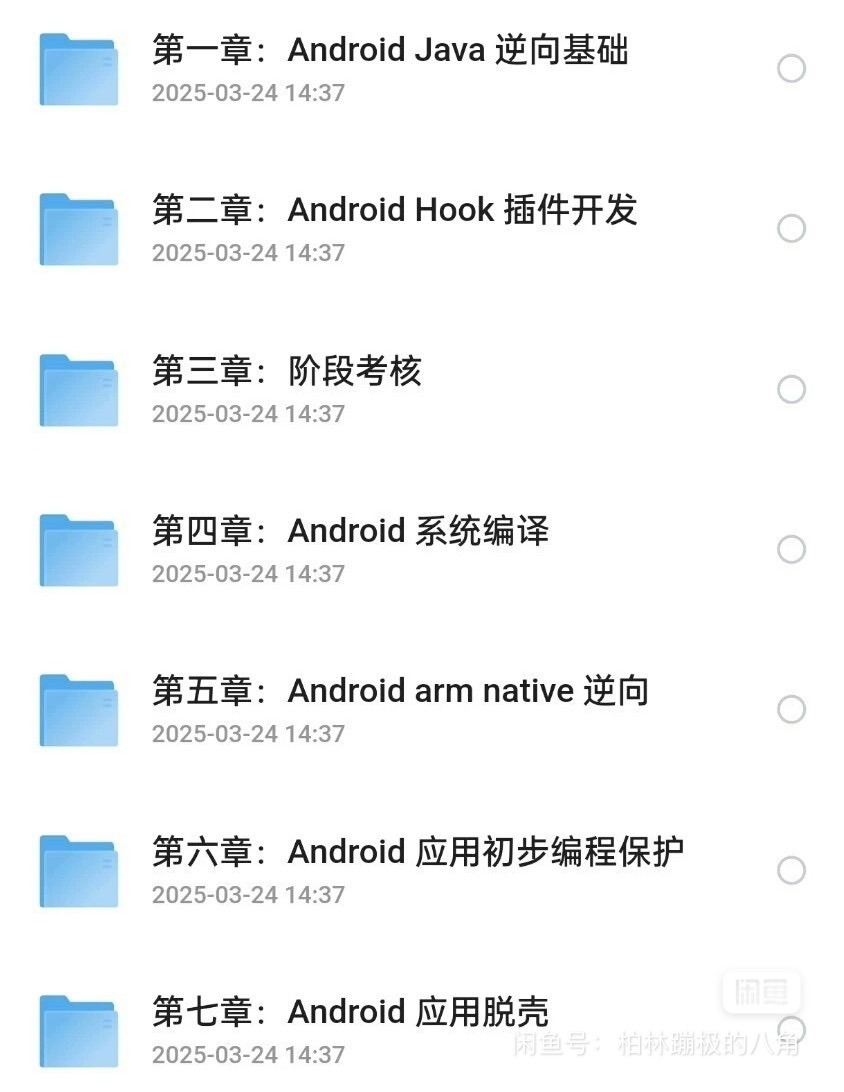Select the circle next to 第五章
This screenshot has width=844, height=1092.
click(792, 709)
